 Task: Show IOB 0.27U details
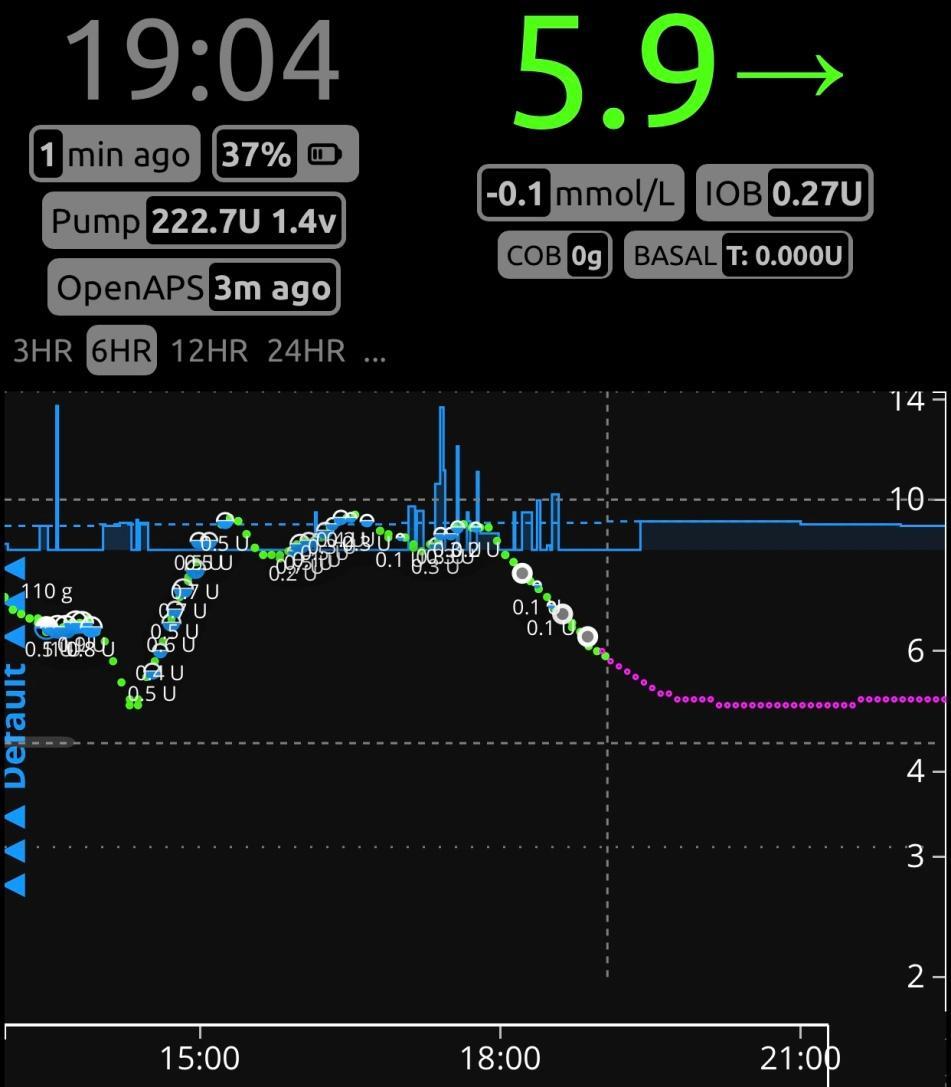[784, 193]
